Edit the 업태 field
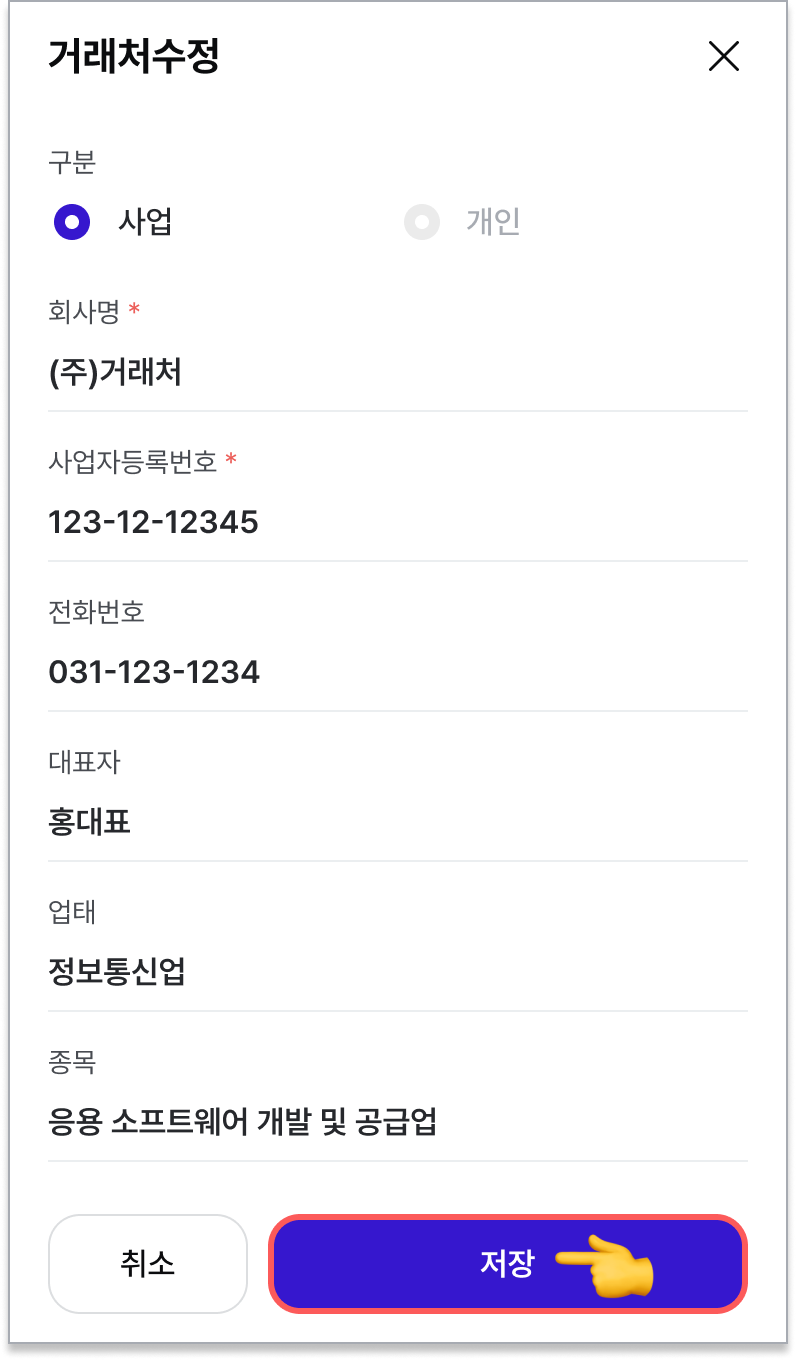This screenshot has width=796, height=1360. (x=398, y=973)
